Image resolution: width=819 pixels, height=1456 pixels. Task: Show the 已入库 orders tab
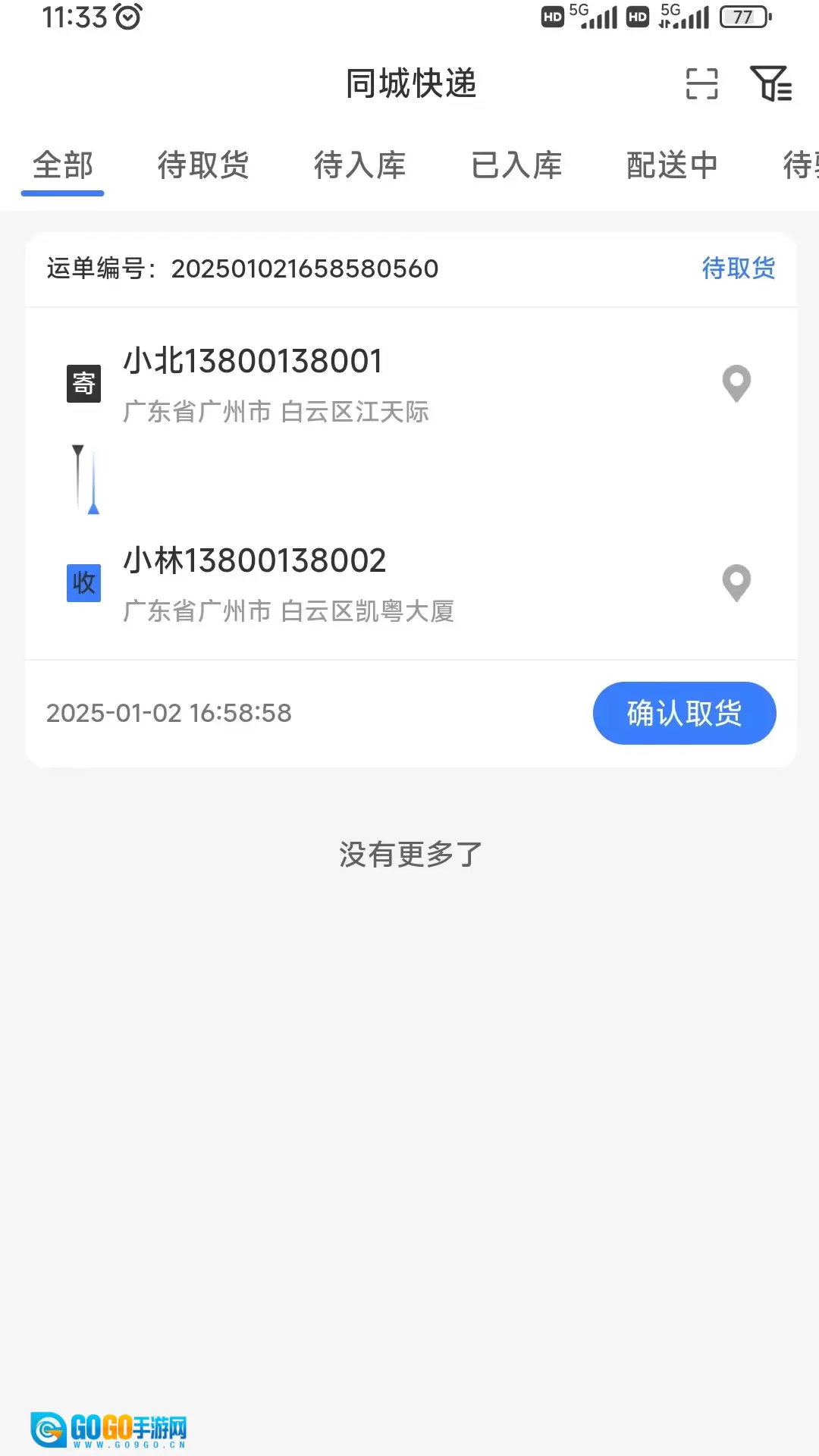pyautogui.click(x=516, y=165)
